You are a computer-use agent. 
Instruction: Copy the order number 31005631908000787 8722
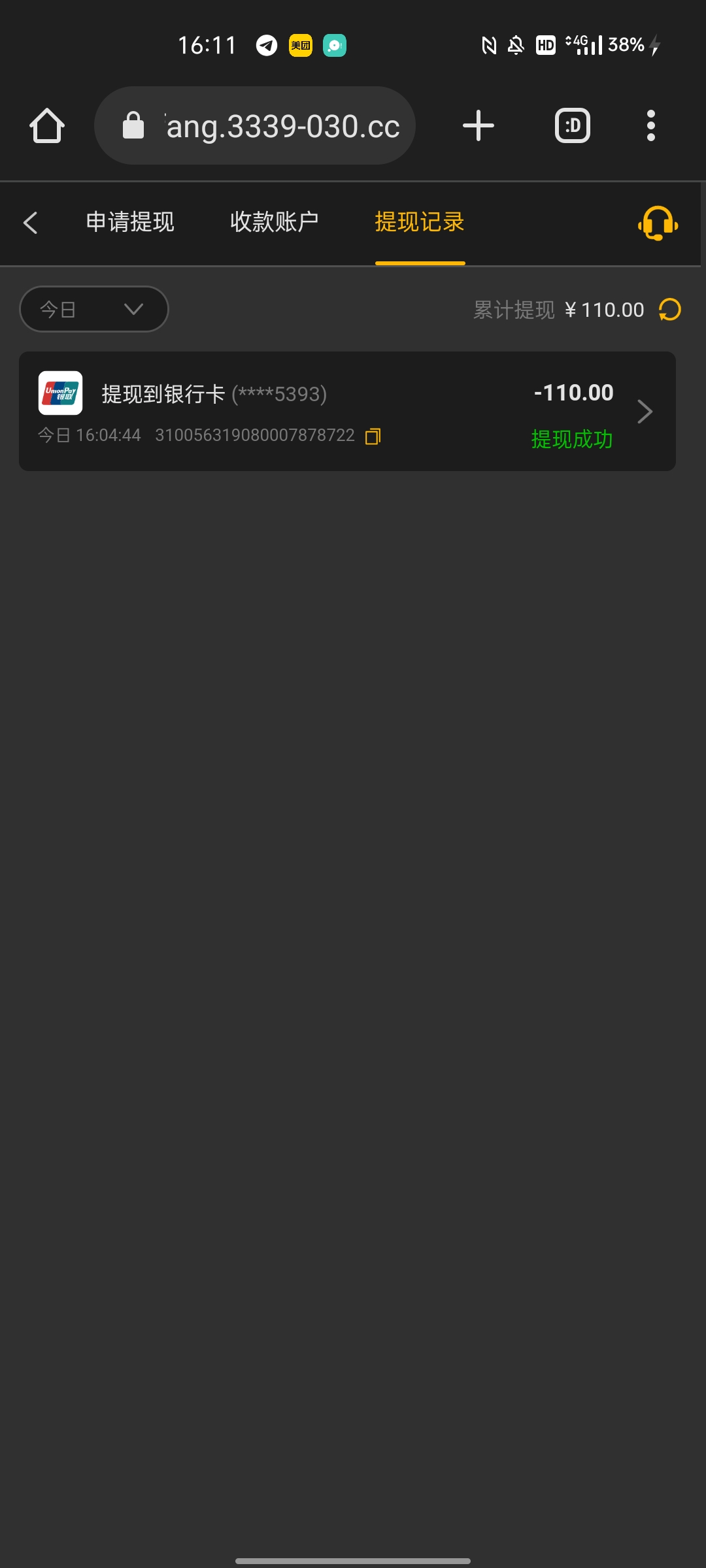click(373, 436)
